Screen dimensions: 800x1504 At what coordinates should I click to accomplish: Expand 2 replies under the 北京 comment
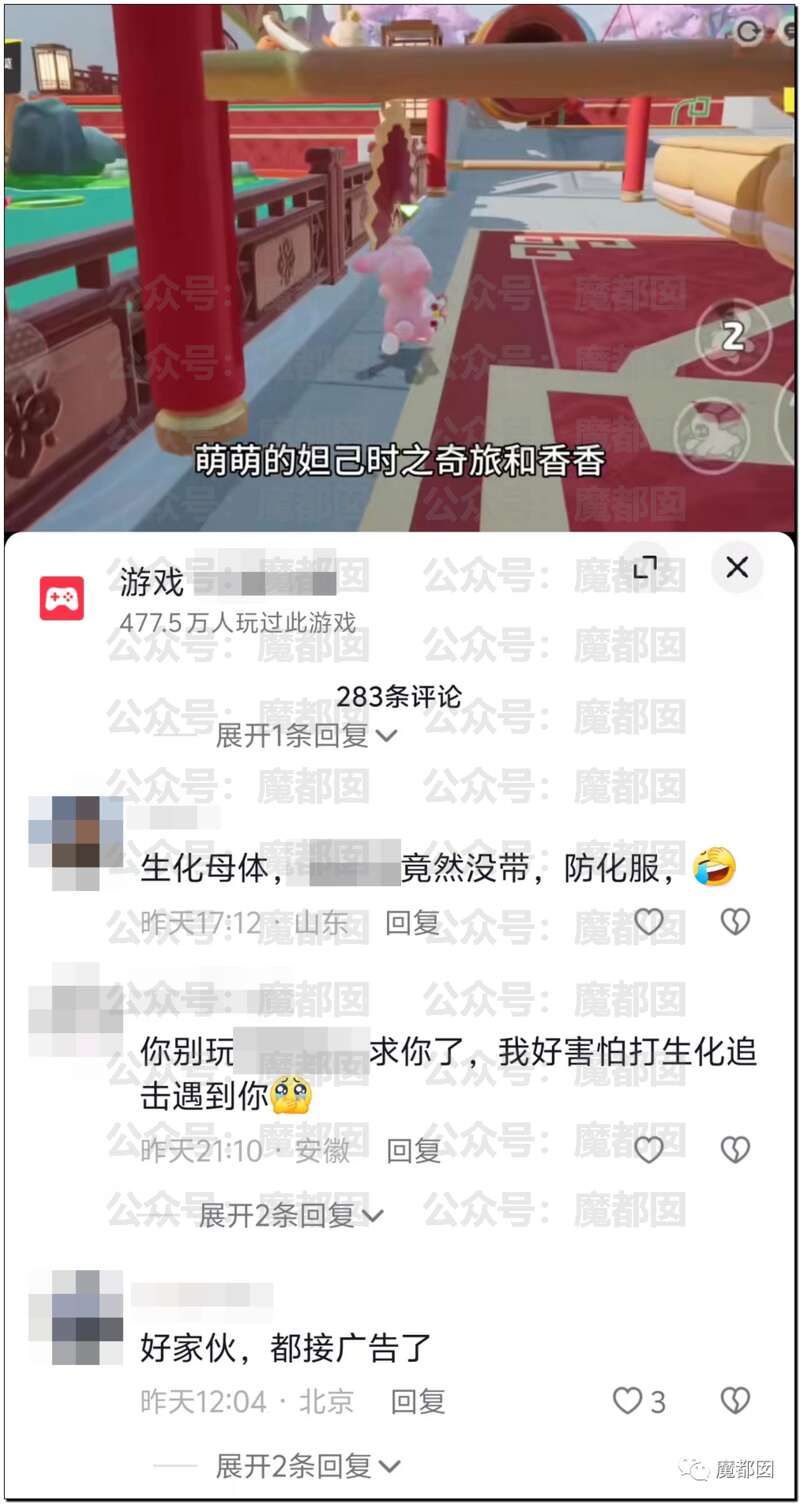(307, 1466)
